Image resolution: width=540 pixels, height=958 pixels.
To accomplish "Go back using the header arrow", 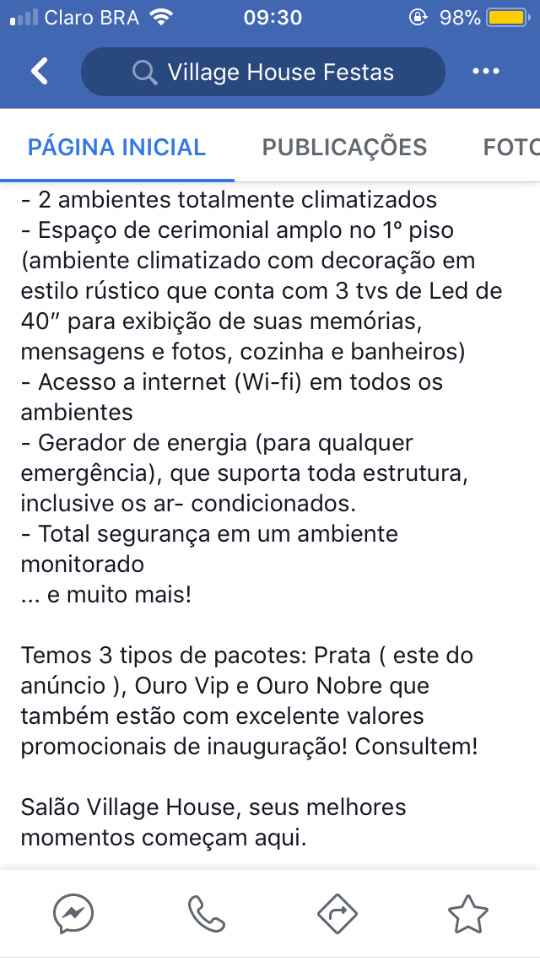I will [x=40, y=72].
